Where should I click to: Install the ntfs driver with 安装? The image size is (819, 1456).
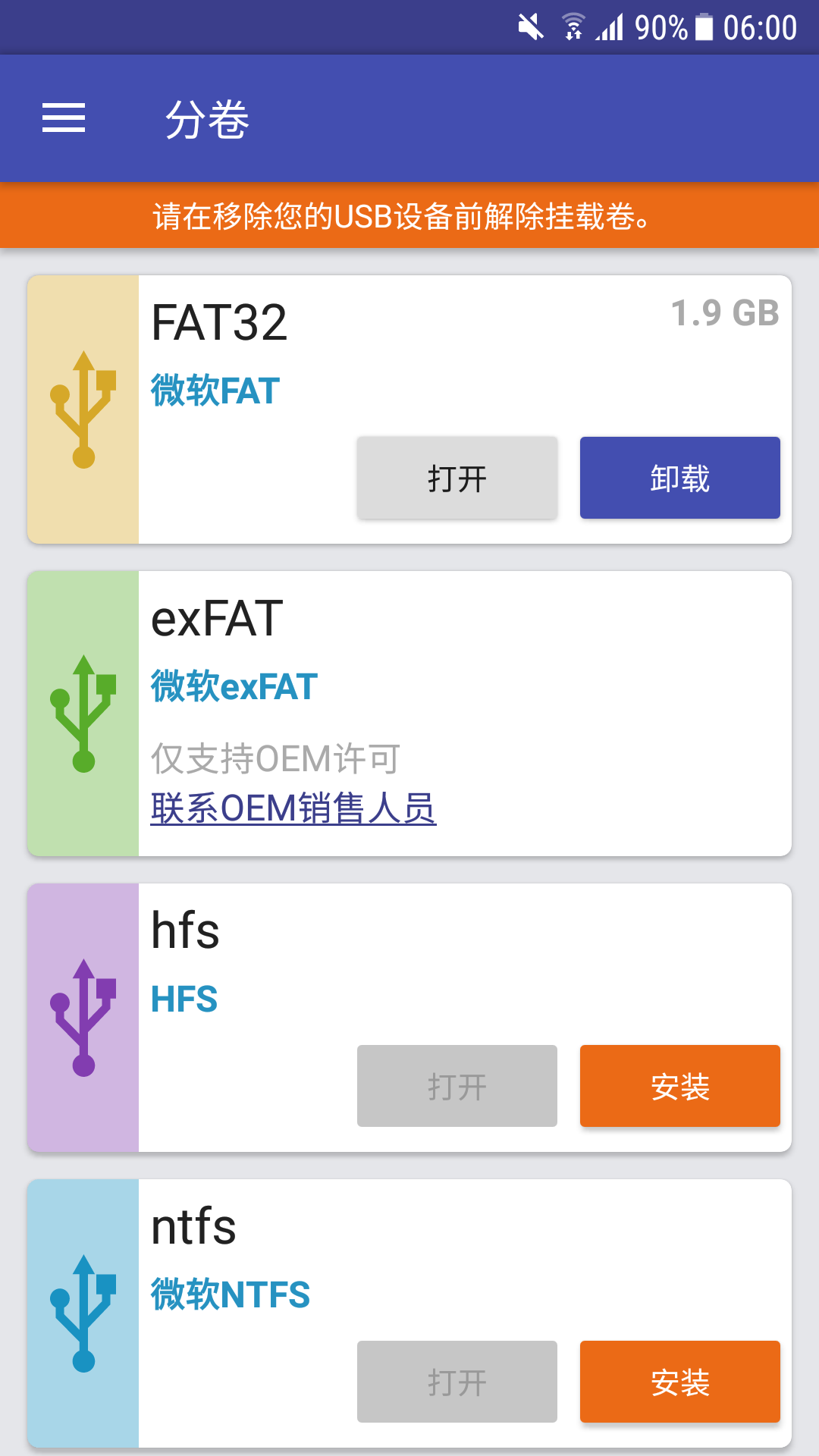[679, 1382]
